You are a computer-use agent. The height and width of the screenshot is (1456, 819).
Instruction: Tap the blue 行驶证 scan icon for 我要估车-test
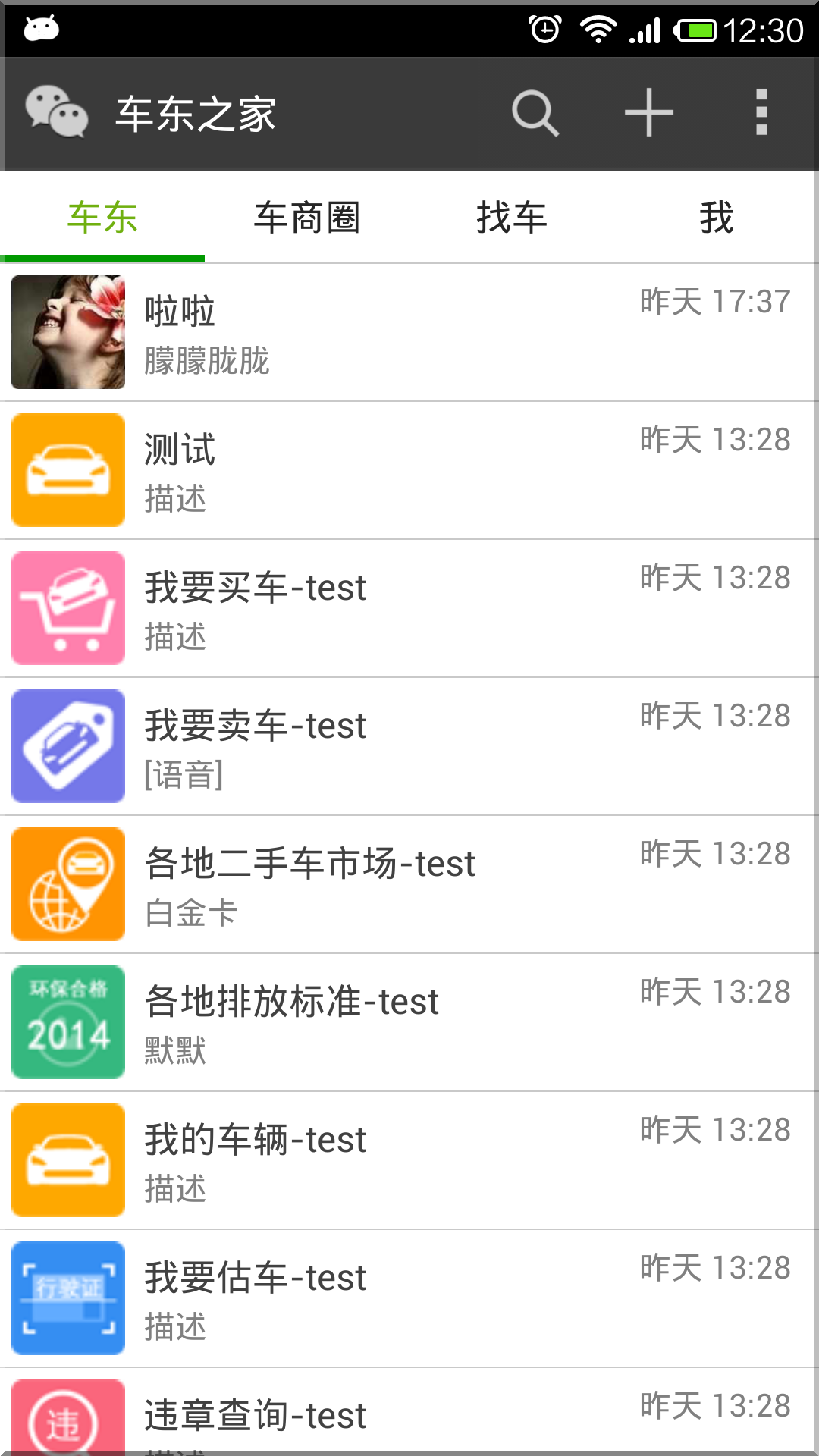coord(67,1298)
